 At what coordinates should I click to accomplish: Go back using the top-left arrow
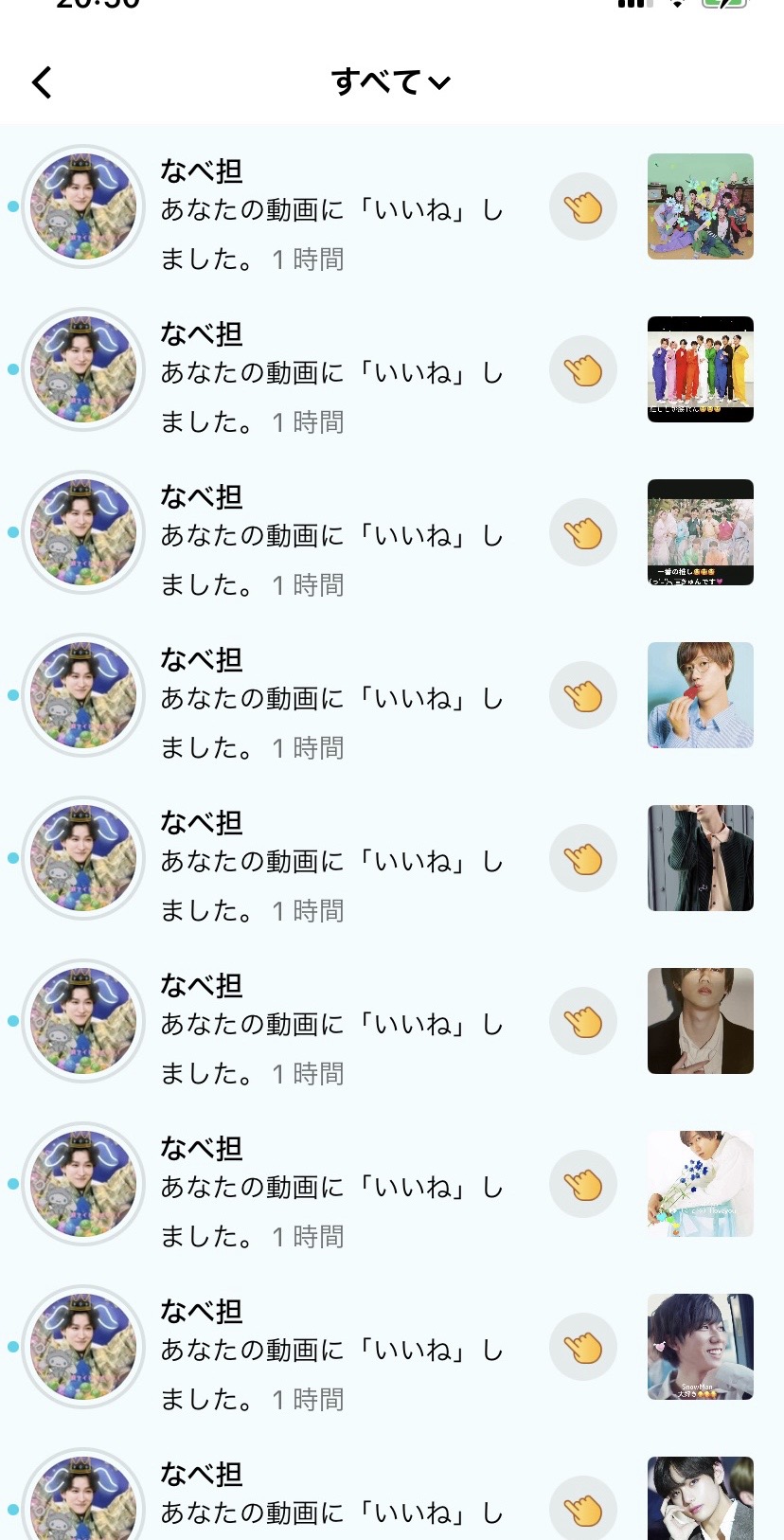pyautogui.click(x=42, y=83)
